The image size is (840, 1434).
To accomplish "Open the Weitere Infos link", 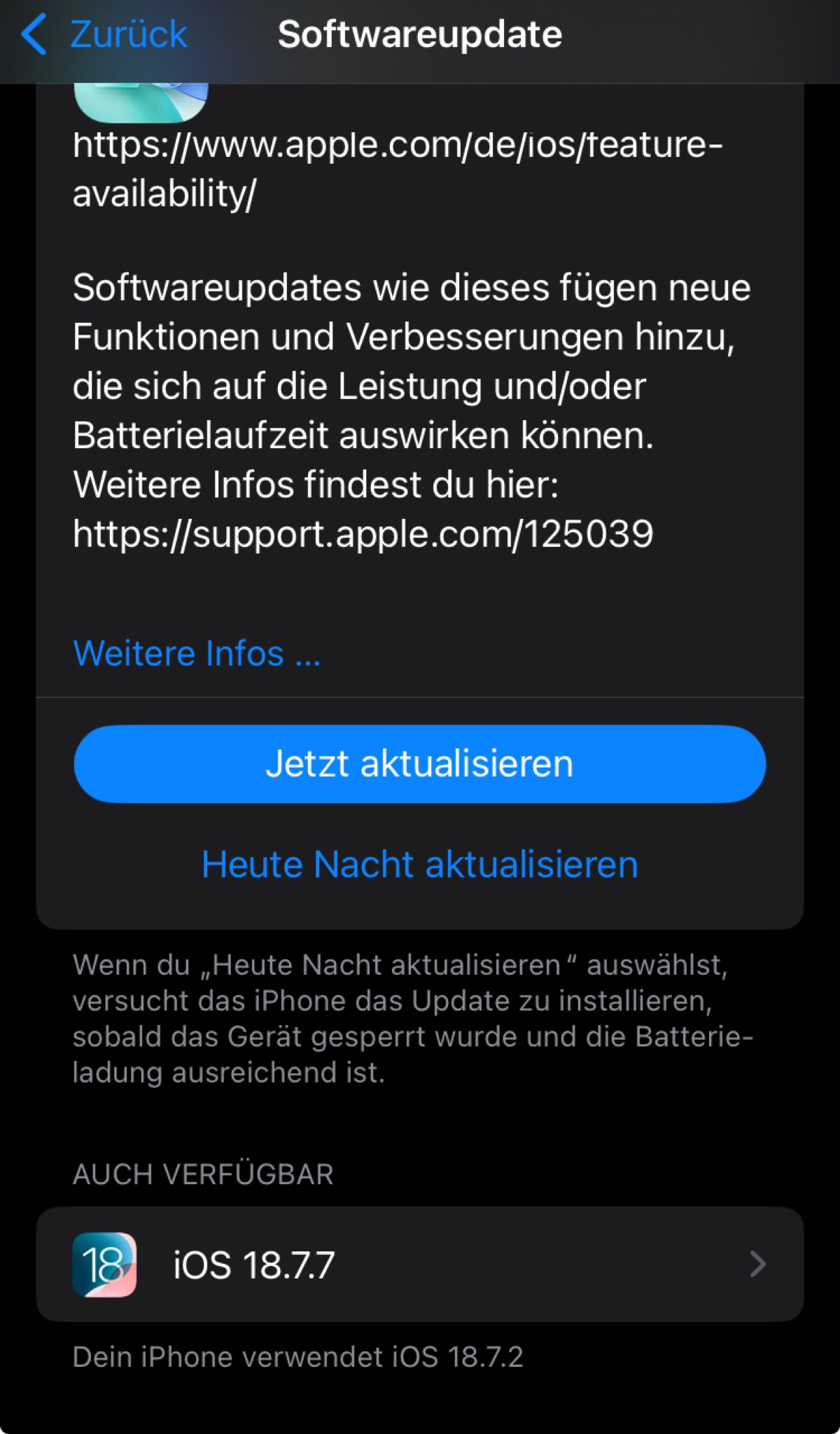I will tap(197, 653).
